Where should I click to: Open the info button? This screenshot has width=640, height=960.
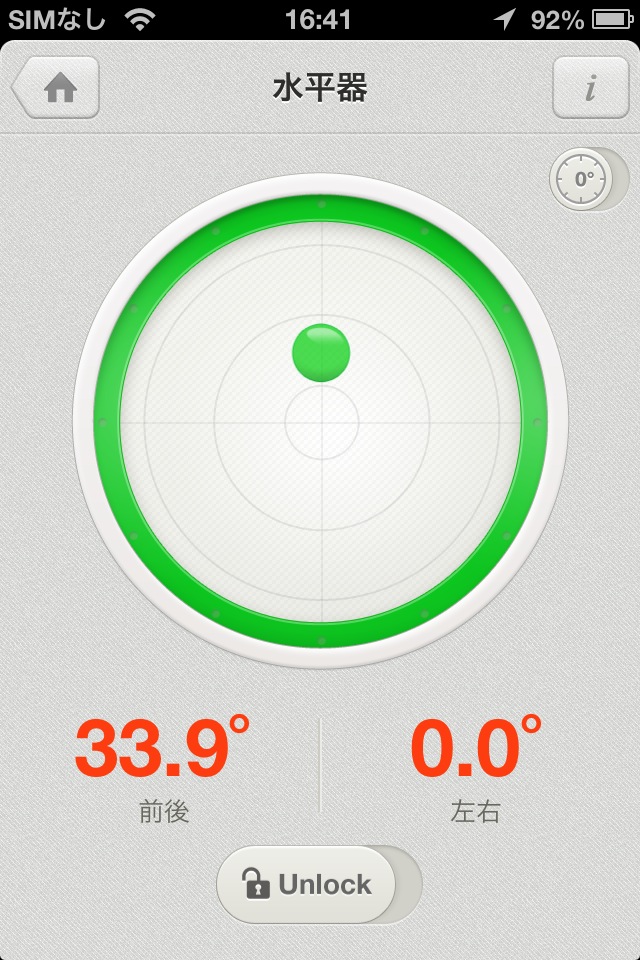coord(590,89)
